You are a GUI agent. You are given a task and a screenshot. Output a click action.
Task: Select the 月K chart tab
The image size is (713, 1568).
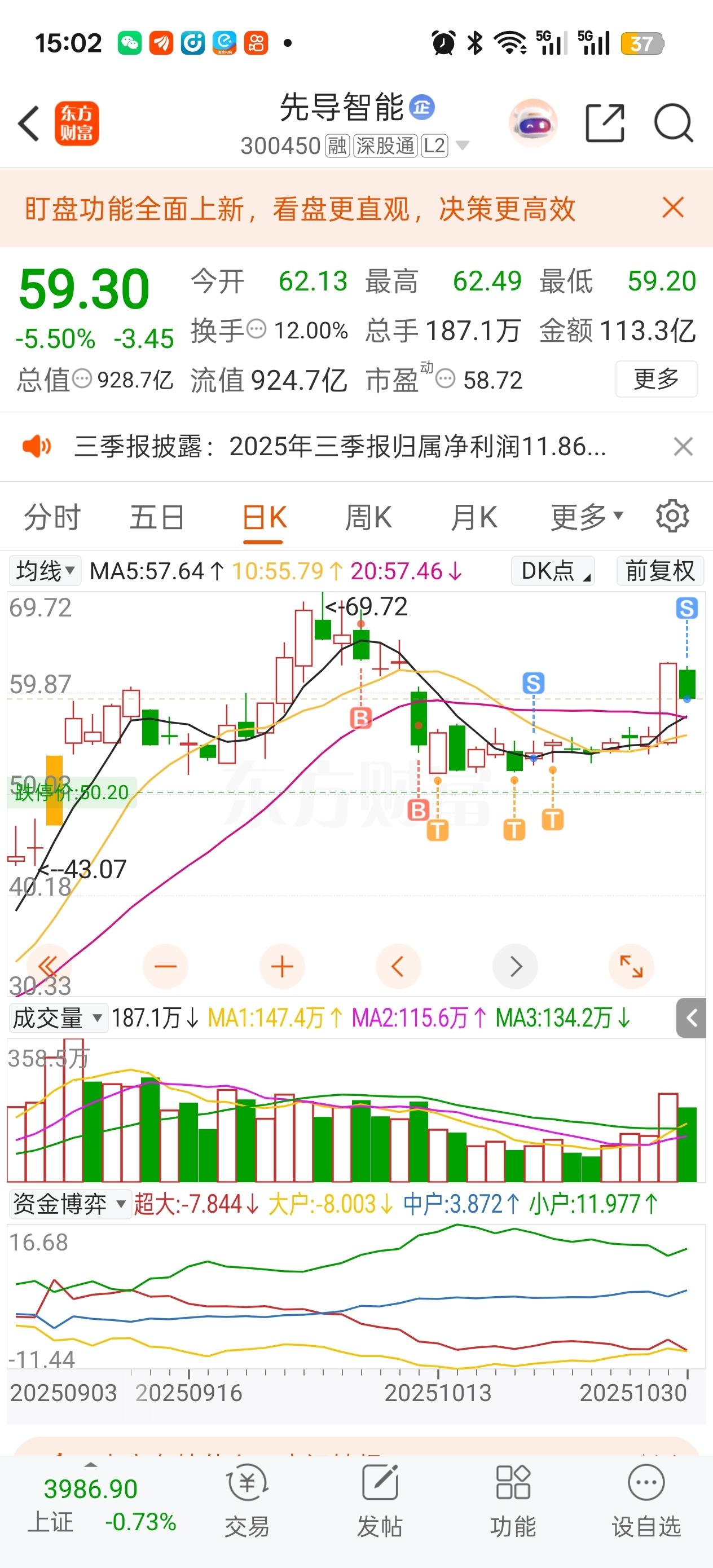coord(474,518)
